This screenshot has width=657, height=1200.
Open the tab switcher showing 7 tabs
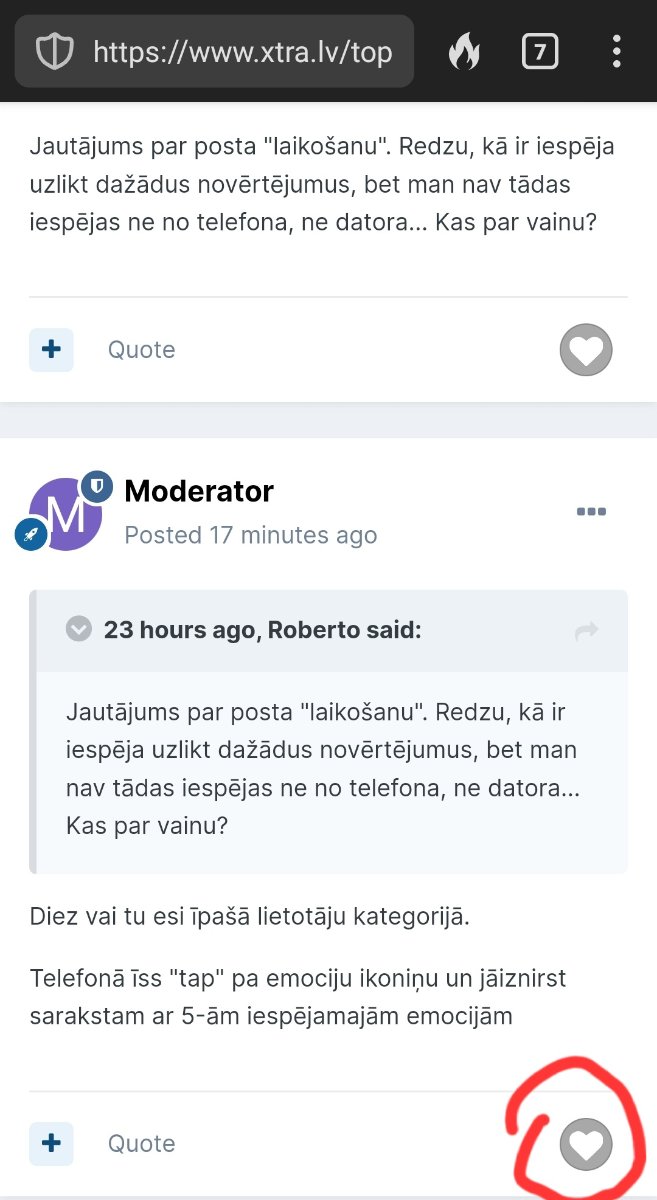click(539, 52)
